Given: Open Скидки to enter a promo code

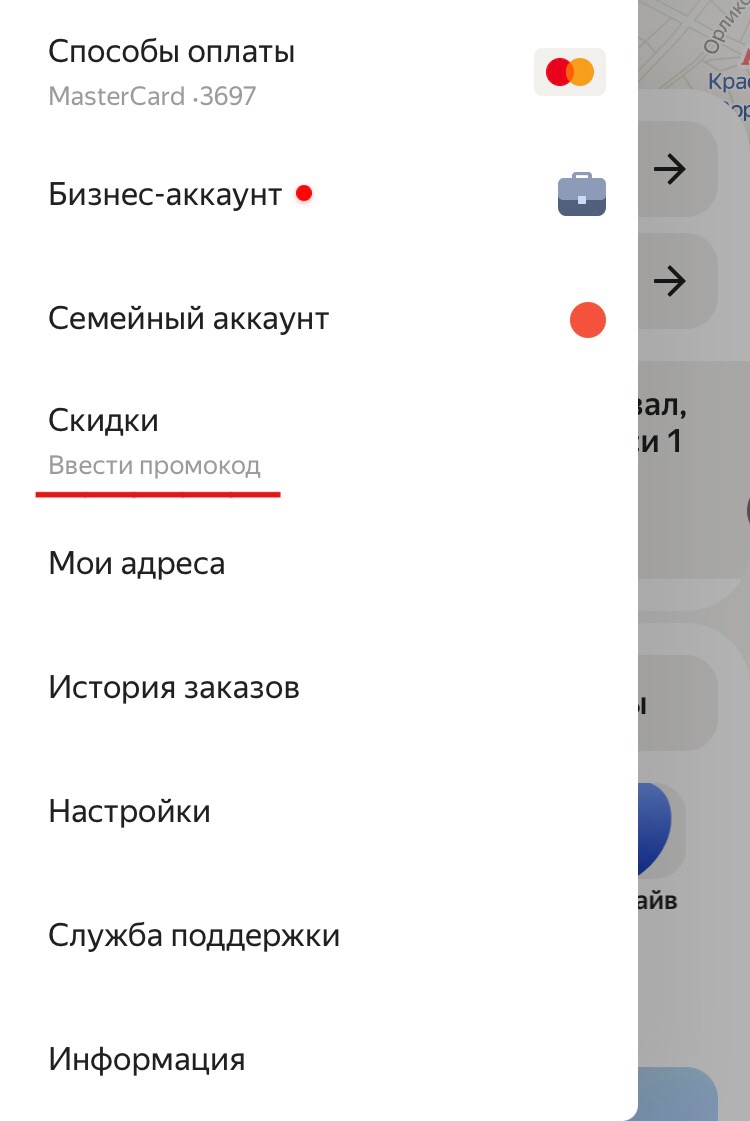Looking at the screenshot, I should [x=154, y=441].
